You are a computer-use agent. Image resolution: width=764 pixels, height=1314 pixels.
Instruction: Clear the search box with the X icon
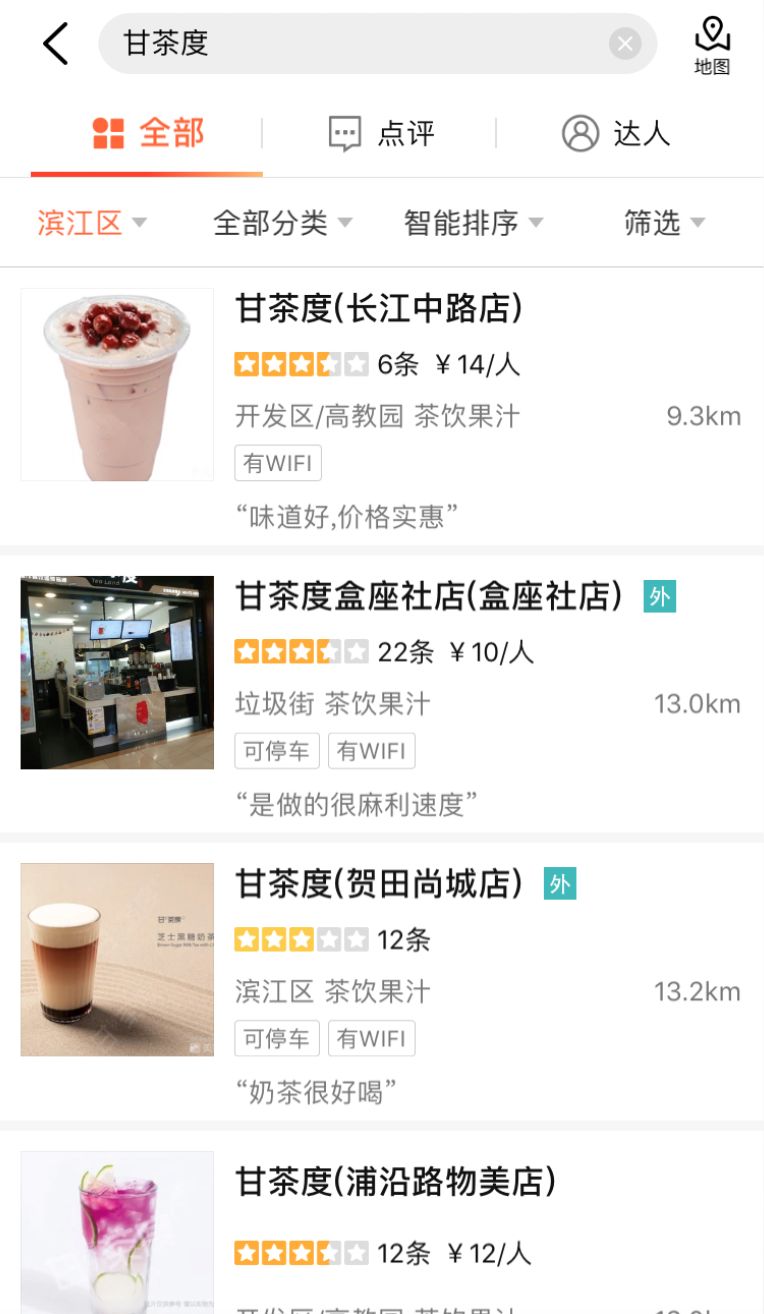click(625, 43)
